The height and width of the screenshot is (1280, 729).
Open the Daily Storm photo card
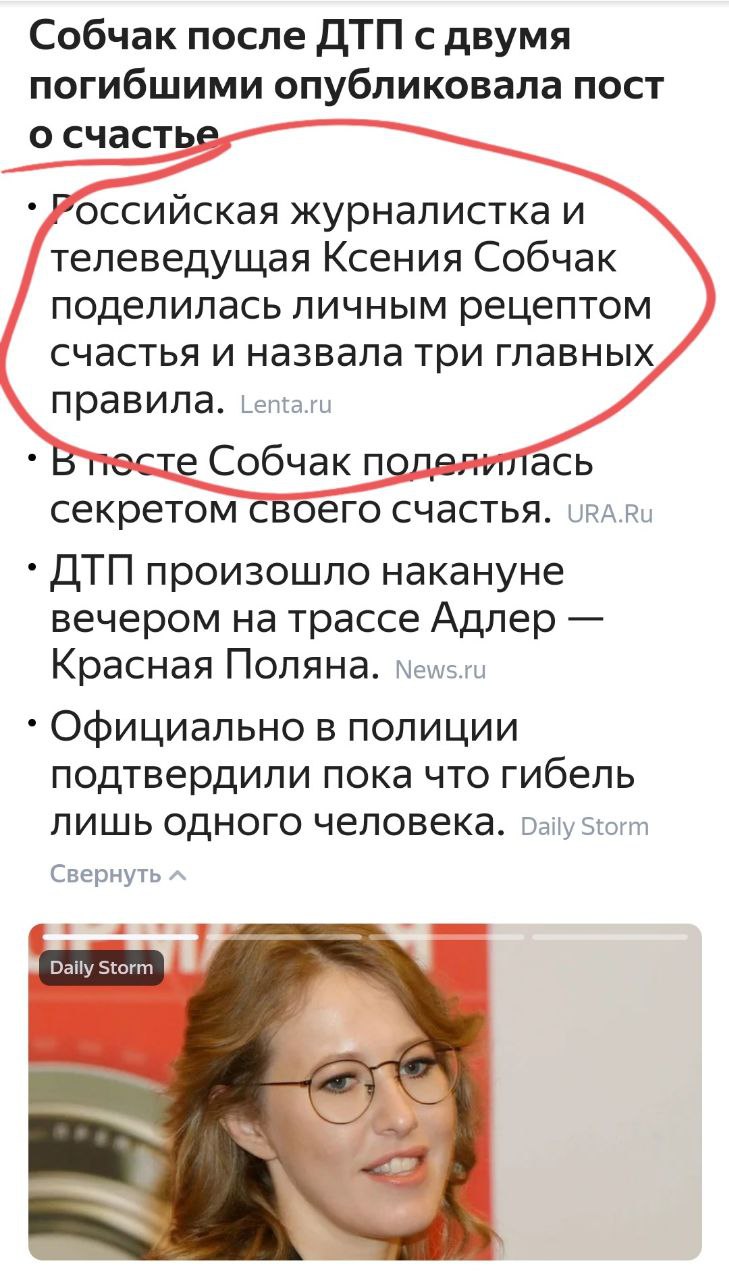tap(365, 1092)
